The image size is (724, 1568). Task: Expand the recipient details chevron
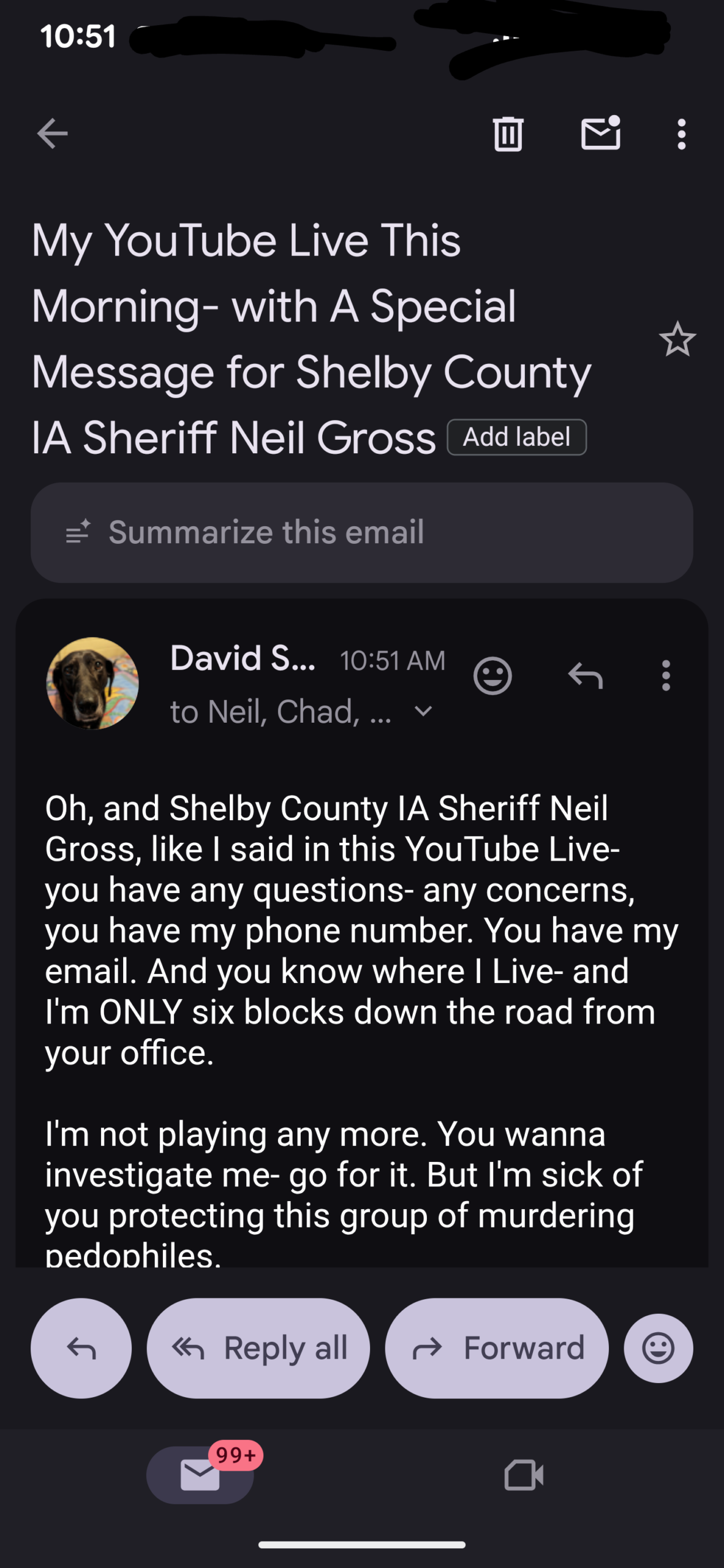point(423,711)
